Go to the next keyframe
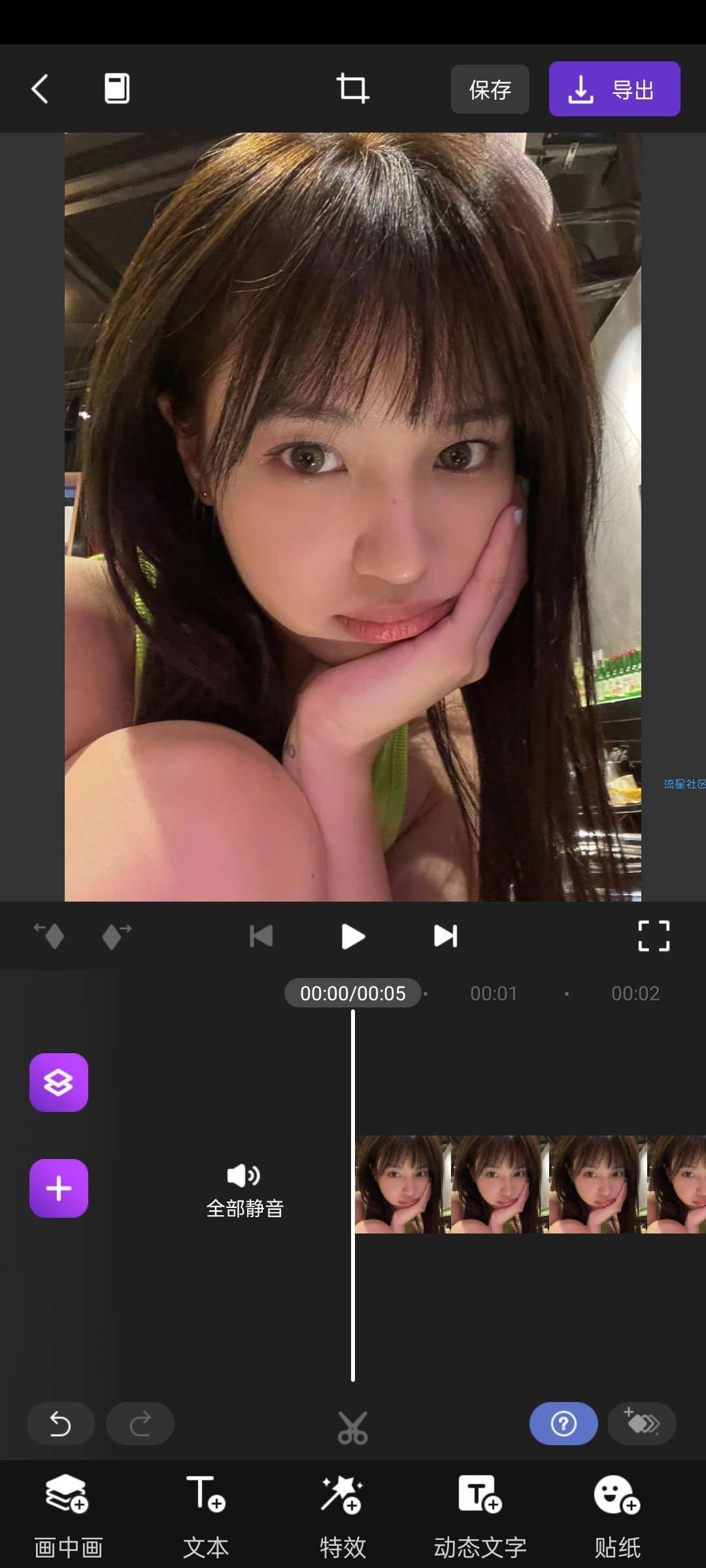This screenshot has width=706, height=1568. [x=116, y=936]
